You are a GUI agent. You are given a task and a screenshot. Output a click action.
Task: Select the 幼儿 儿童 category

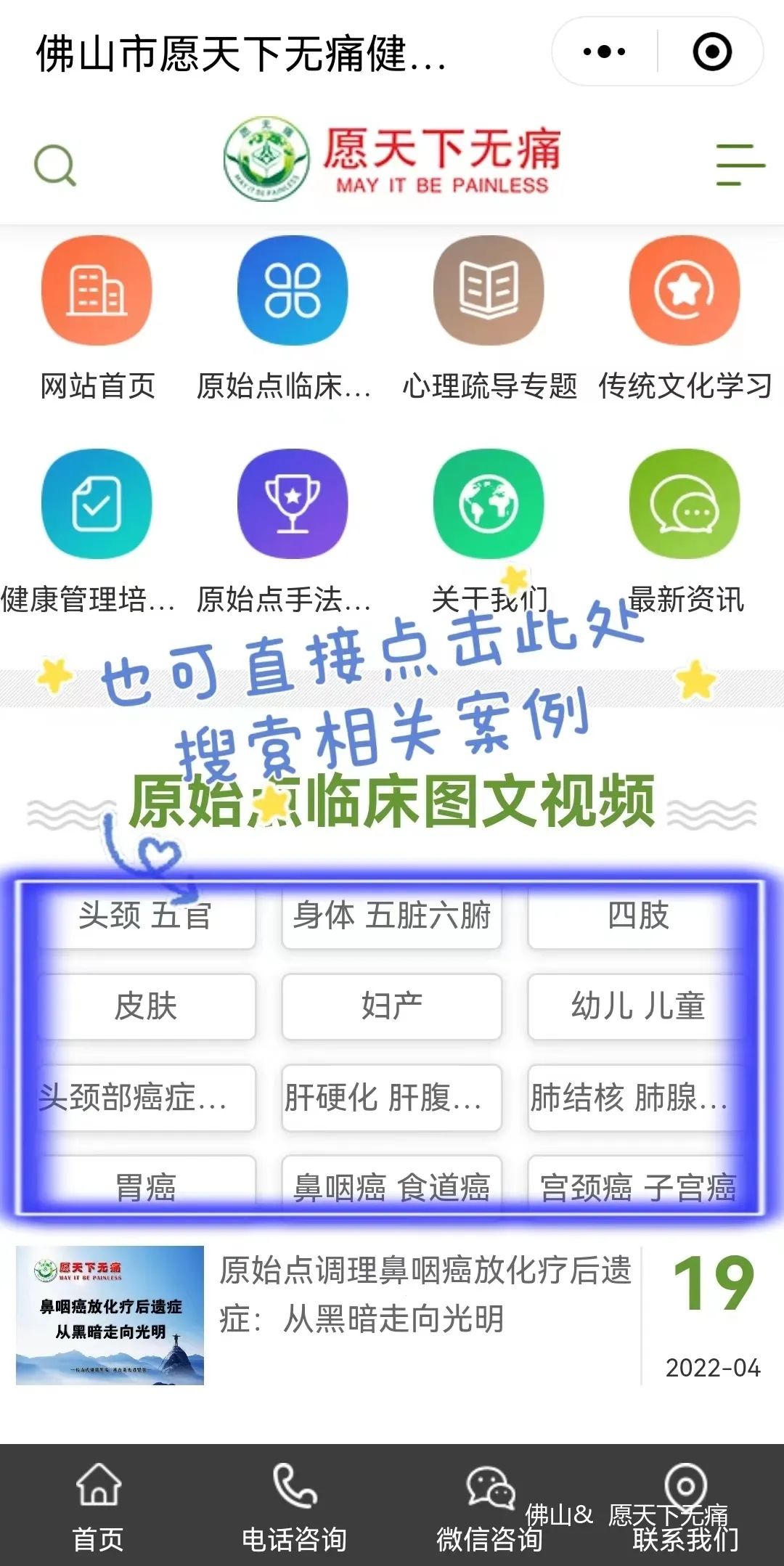point(637,1006)
